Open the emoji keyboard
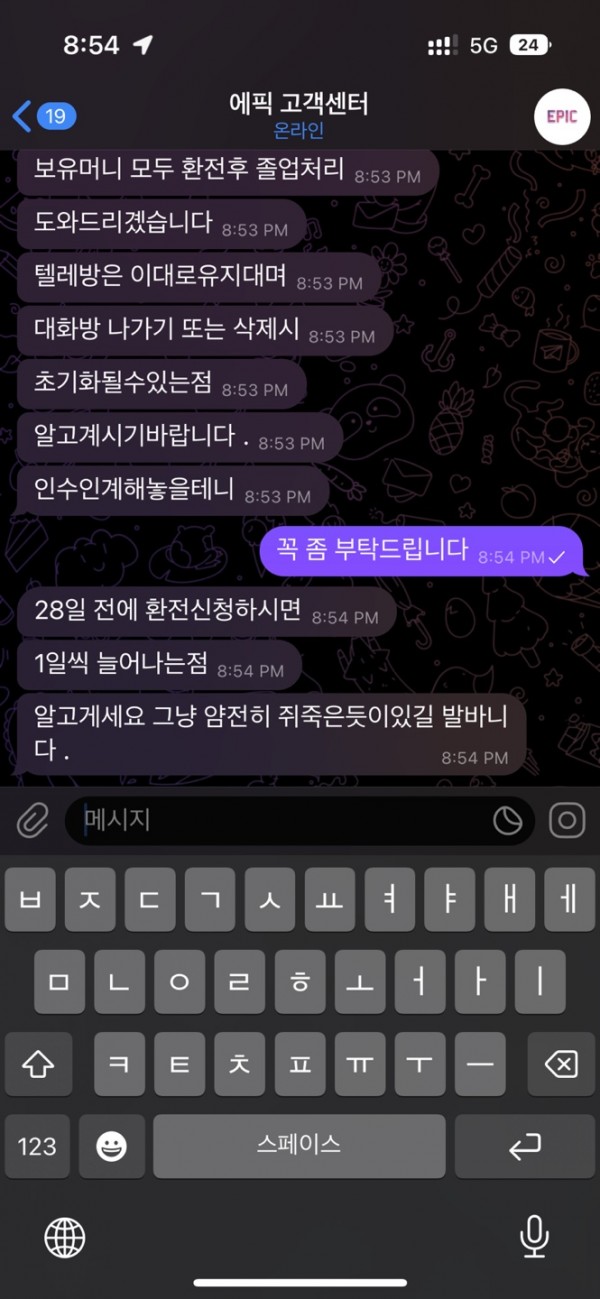Screen dimensions: 600x1299 (x=111, y=1145)
